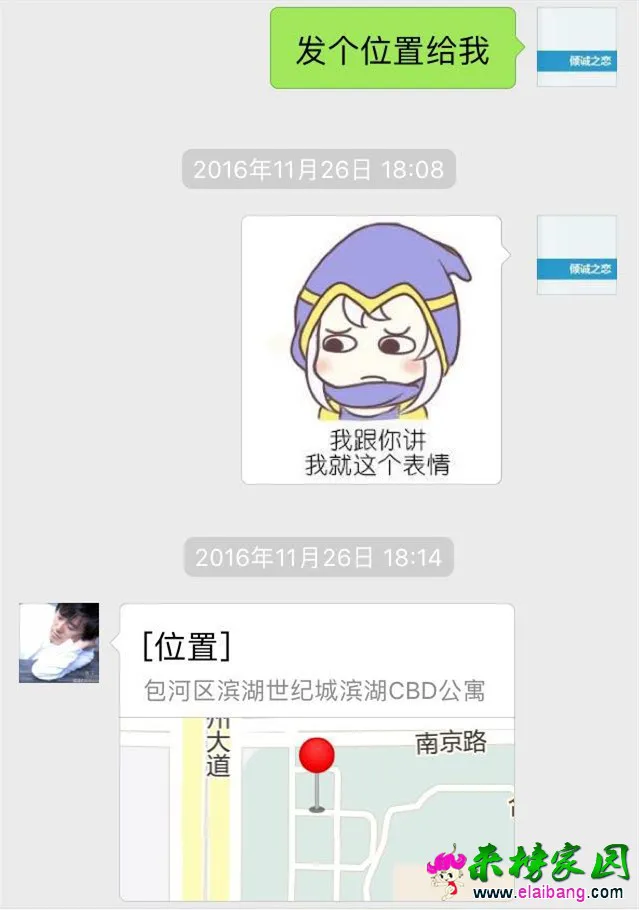View the 我就这个表情 sticker message
Viewport: 639px width, 910px height.
click(371, 350)
